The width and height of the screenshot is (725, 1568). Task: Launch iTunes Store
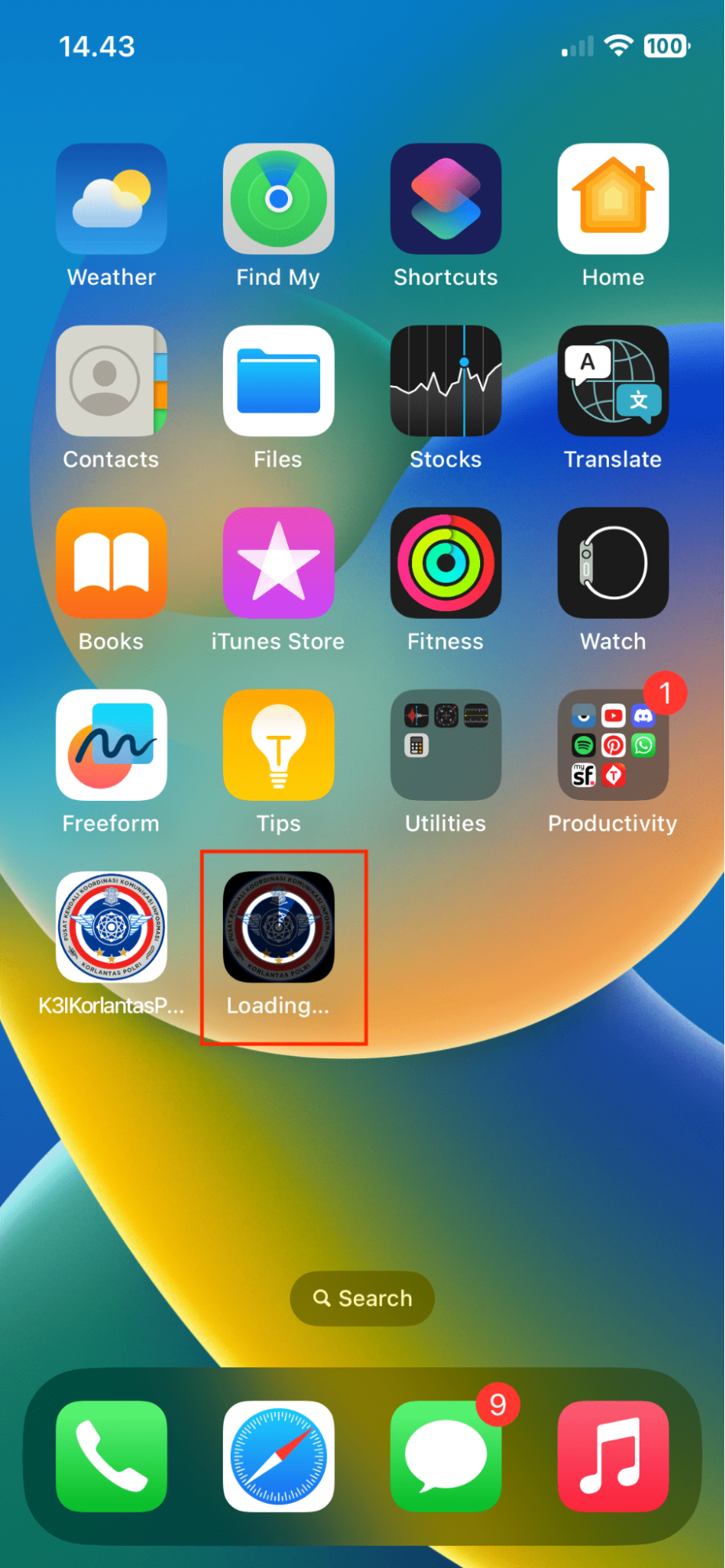[x=279, y=562]
